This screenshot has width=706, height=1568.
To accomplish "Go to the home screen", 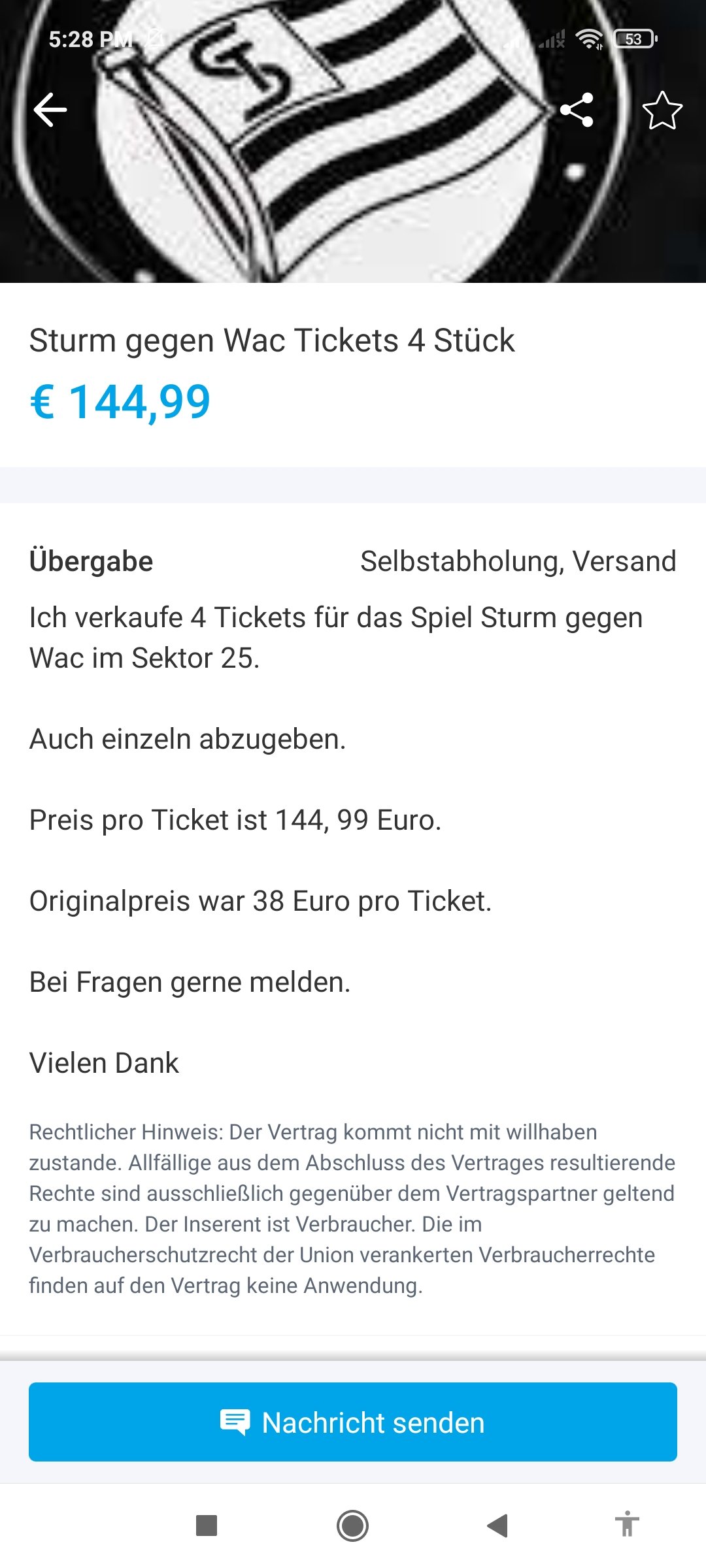I will (353, 1526).
